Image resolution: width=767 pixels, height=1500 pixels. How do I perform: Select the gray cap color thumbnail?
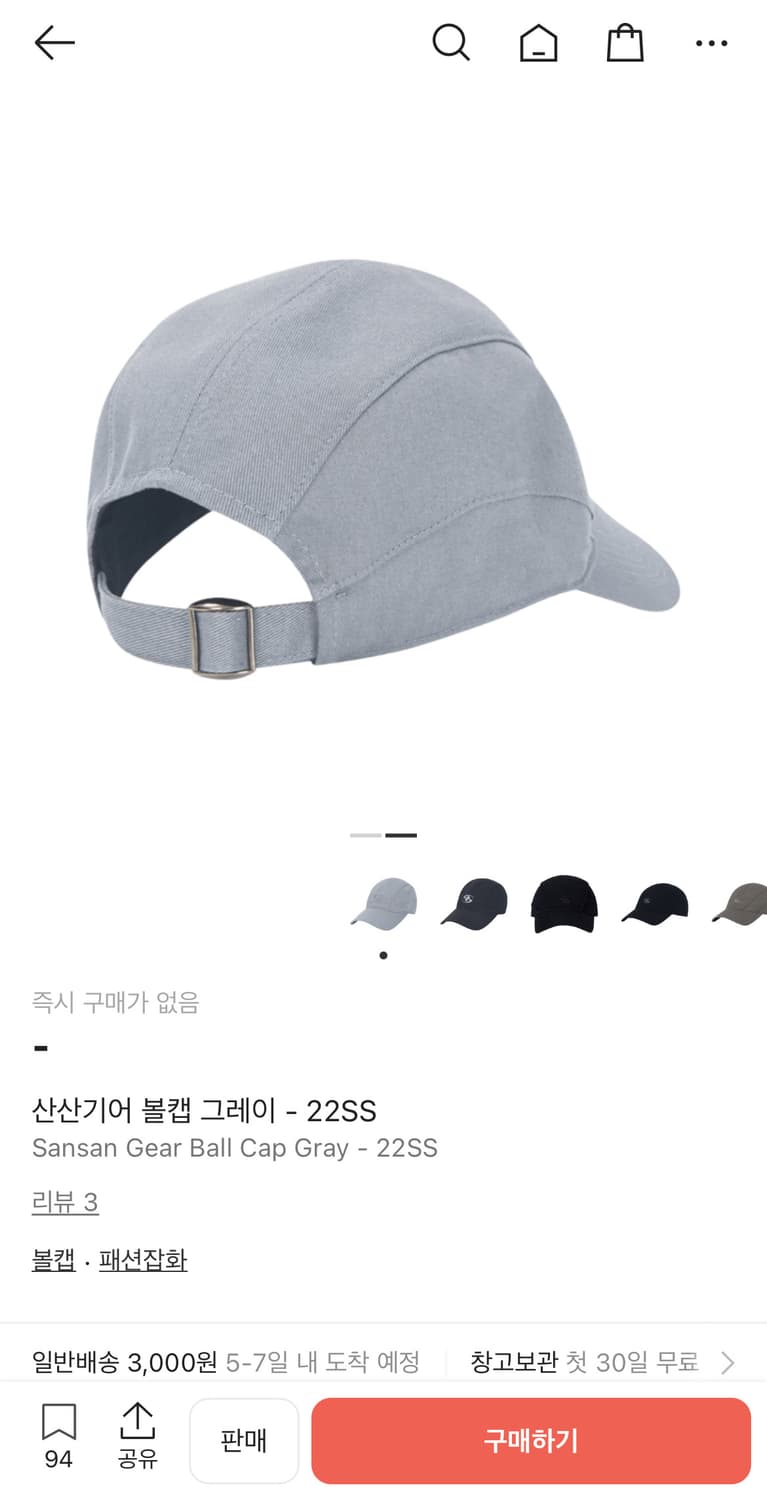coord(384,903)
